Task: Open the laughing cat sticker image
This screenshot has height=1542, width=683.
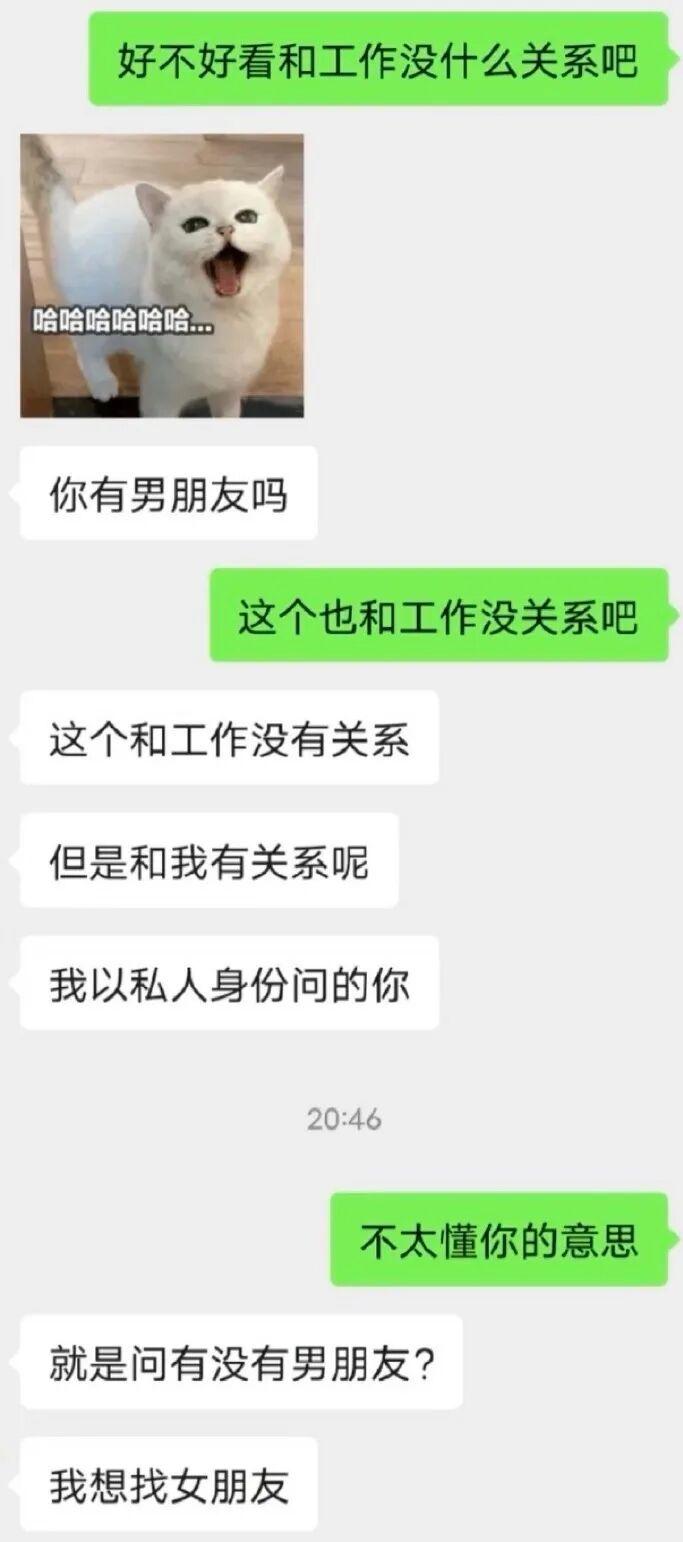Action: click(x=162, y=275)
